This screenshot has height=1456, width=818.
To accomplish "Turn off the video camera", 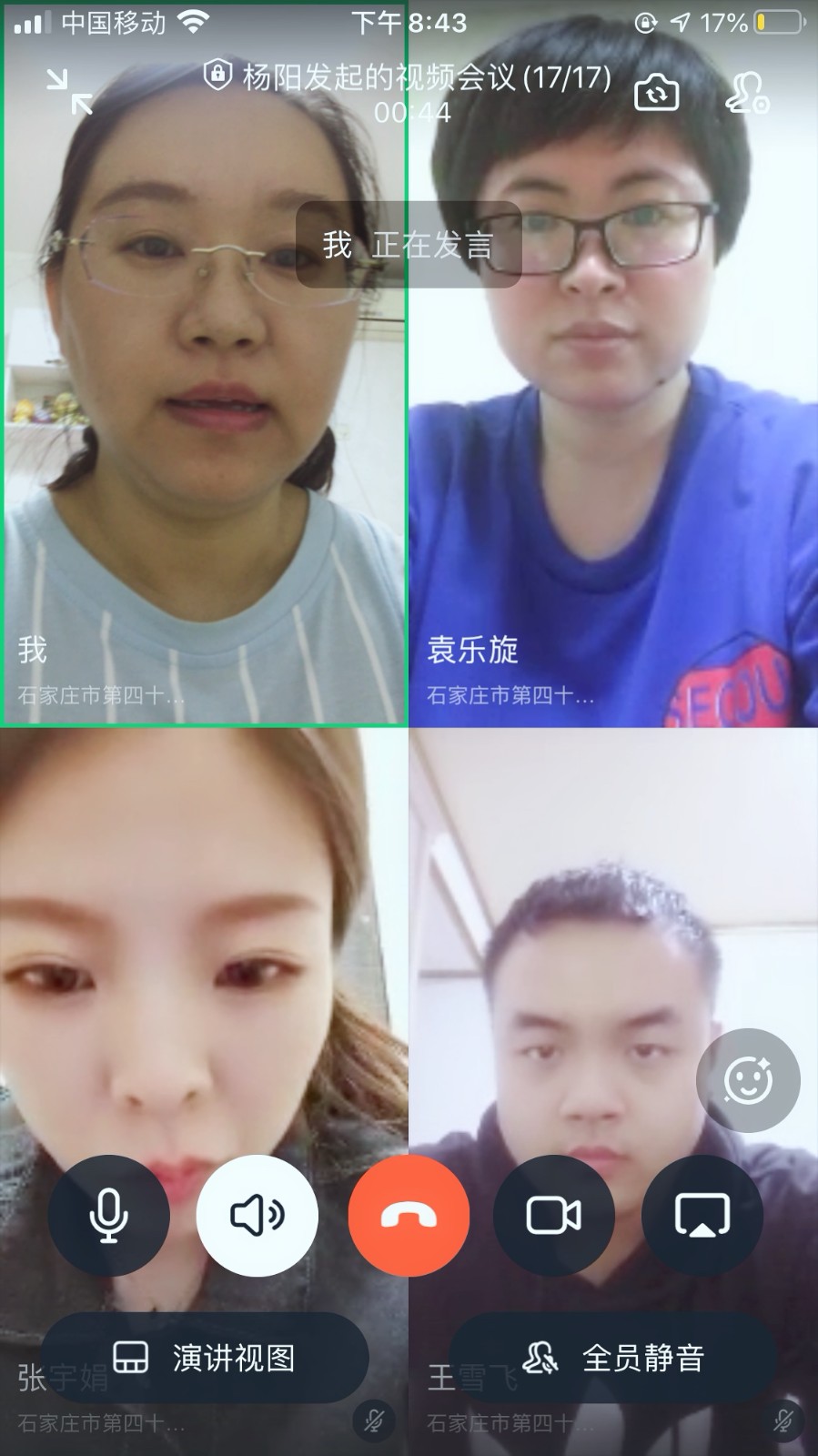I will point(554,1215).
